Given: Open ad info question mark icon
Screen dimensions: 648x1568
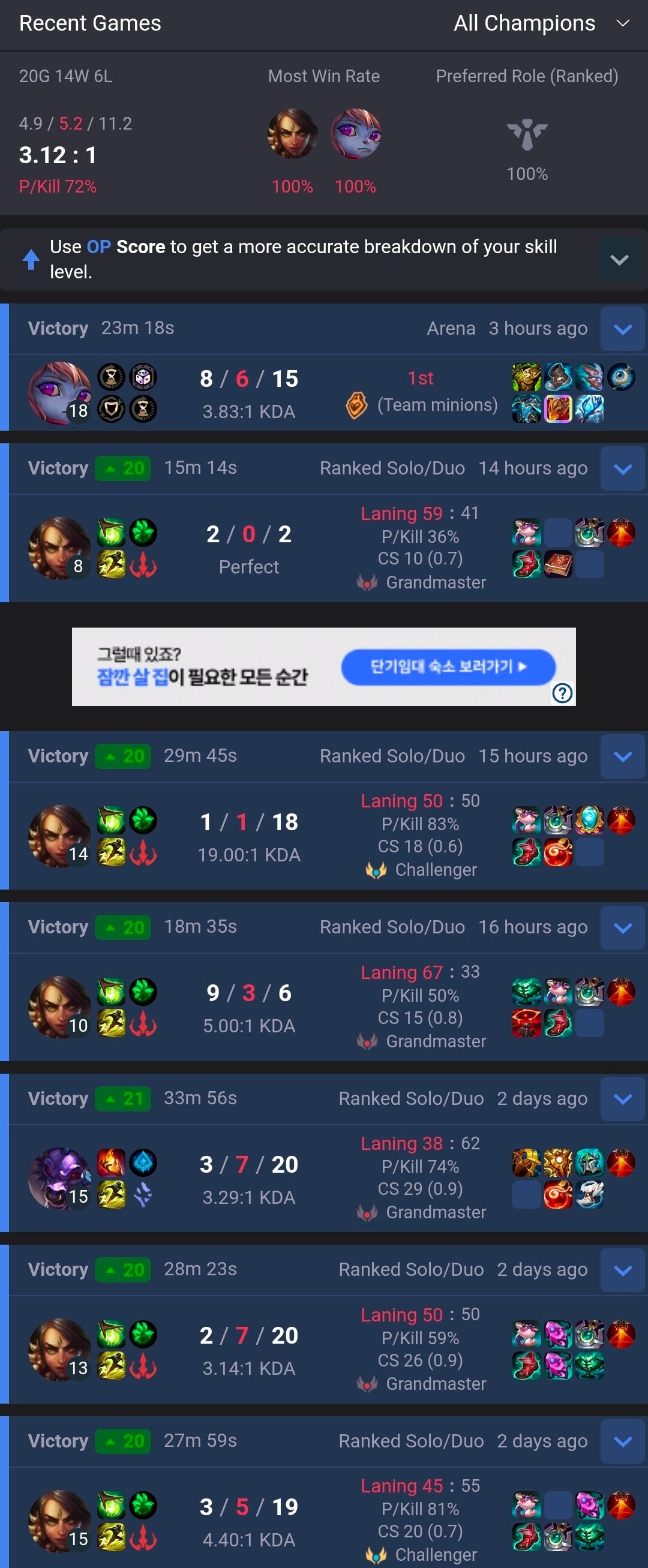Looking at the screenshot, I should [x=562, y=693].
